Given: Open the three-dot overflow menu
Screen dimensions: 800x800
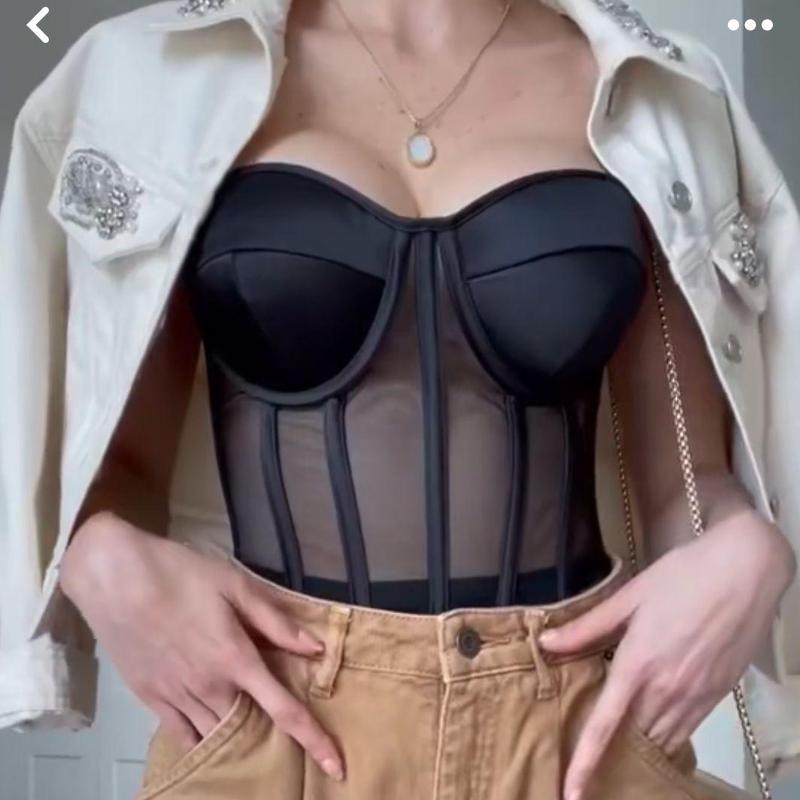Looking at the screenshot, I should (x=750, y=25).
